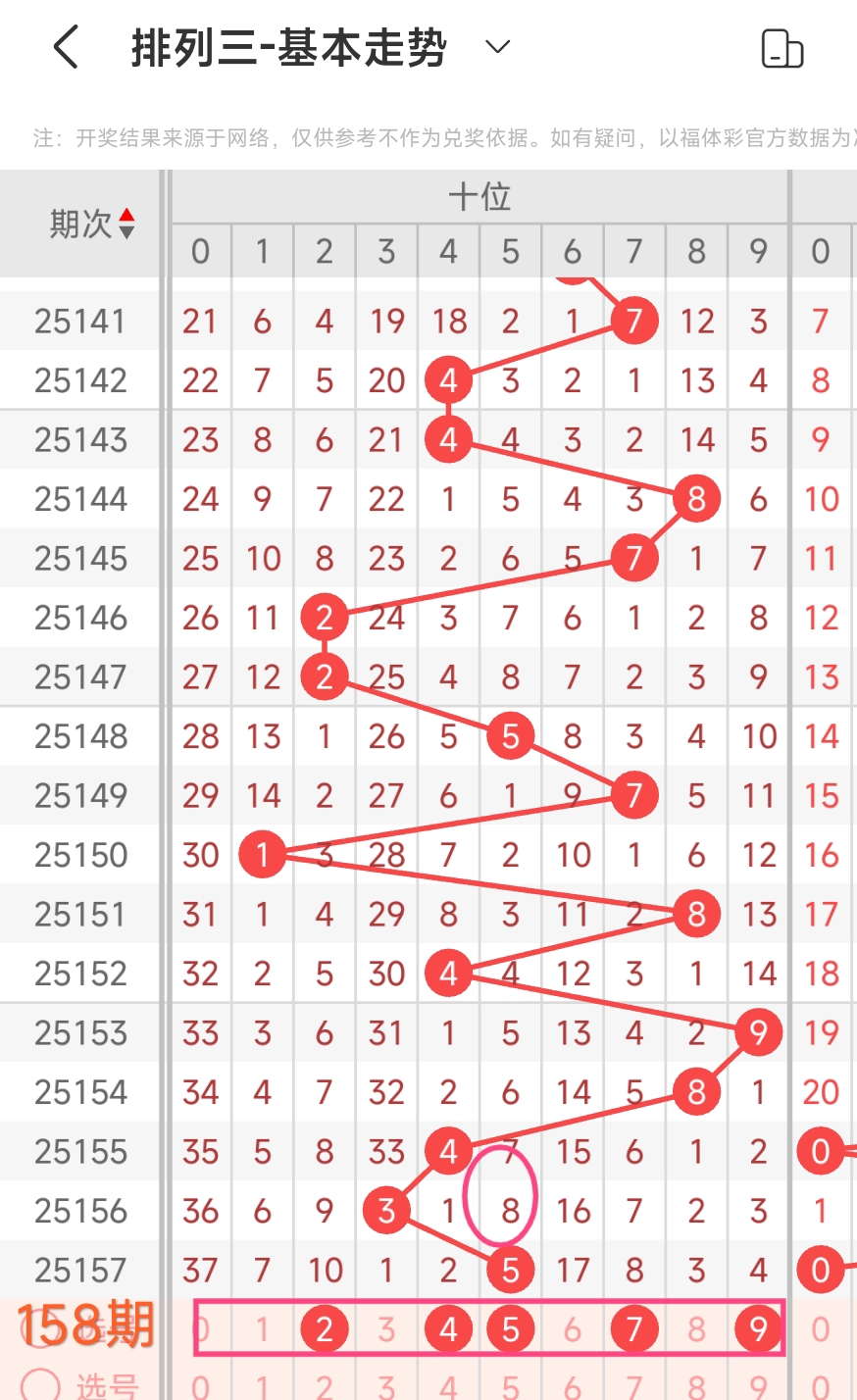Select the bottom 选号 radio button
This screenshot has height=1400, width=857.
pyautogui.click(x=40, y=1385)
